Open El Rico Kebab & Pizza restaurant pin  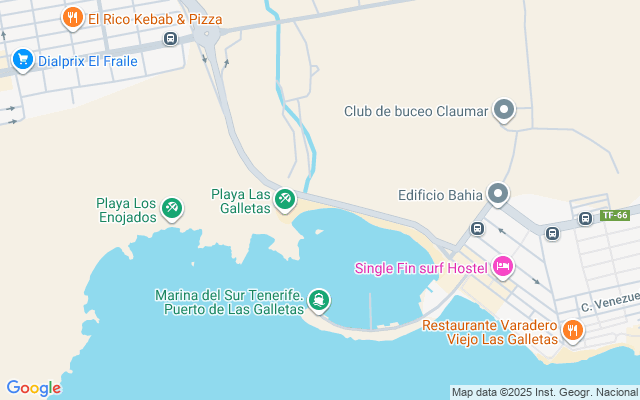pos(72,18)
